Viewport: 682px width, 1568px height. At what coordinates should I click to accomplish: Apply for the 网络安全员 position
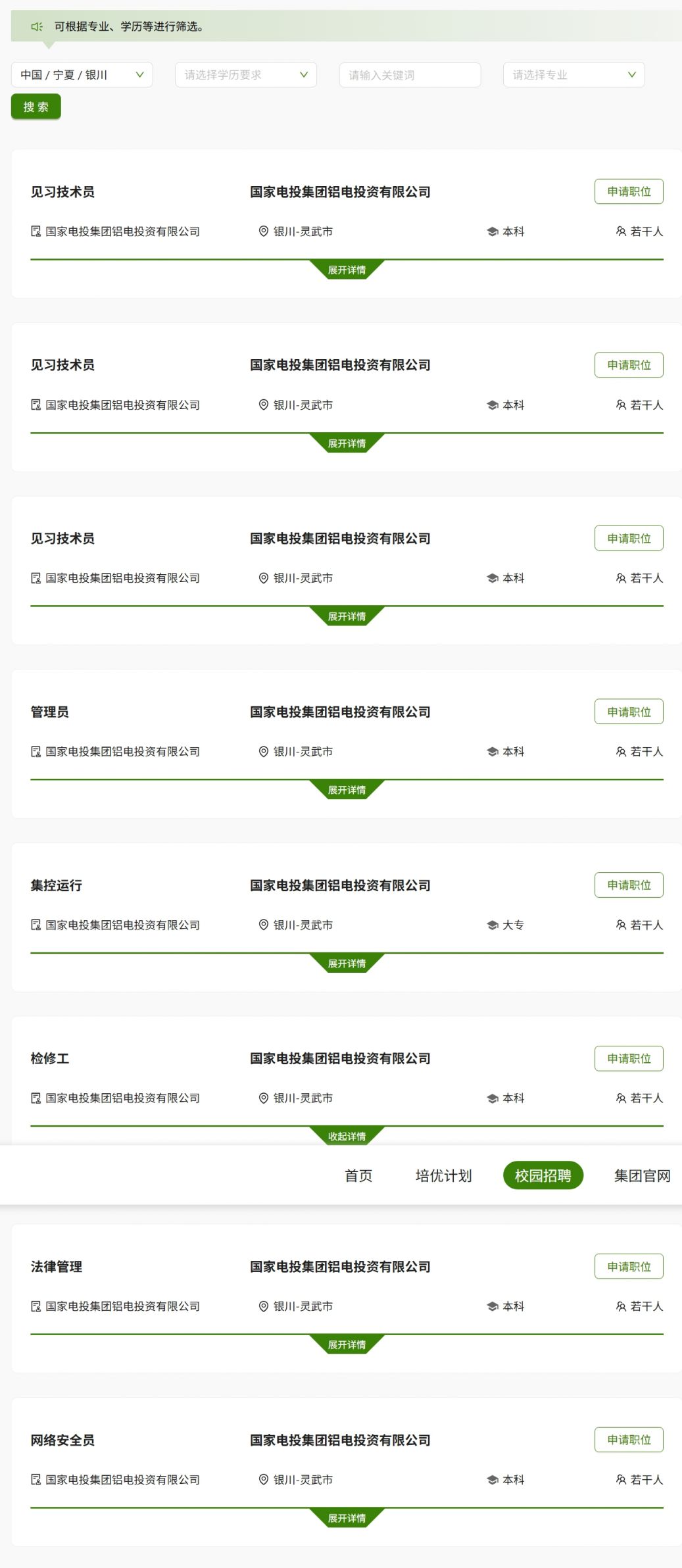(x=629, y=1440)
